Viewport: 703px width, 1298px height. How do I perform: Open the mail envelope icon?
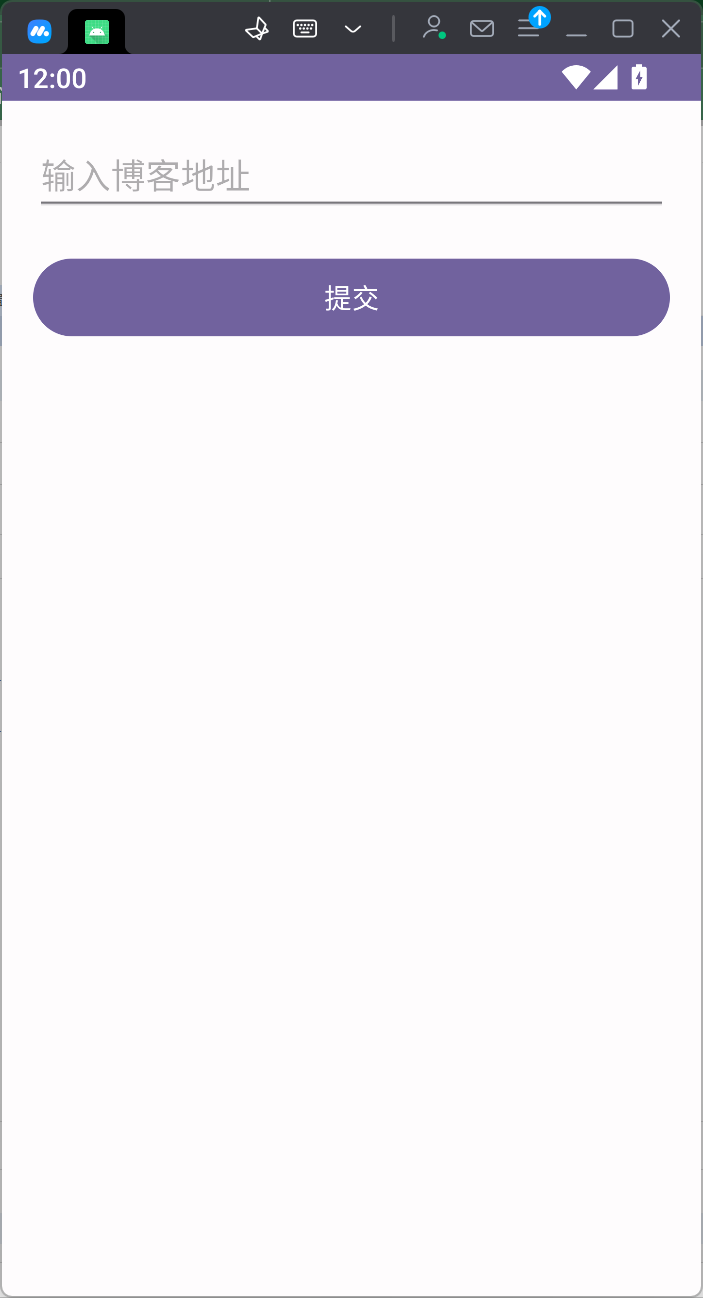482,29
